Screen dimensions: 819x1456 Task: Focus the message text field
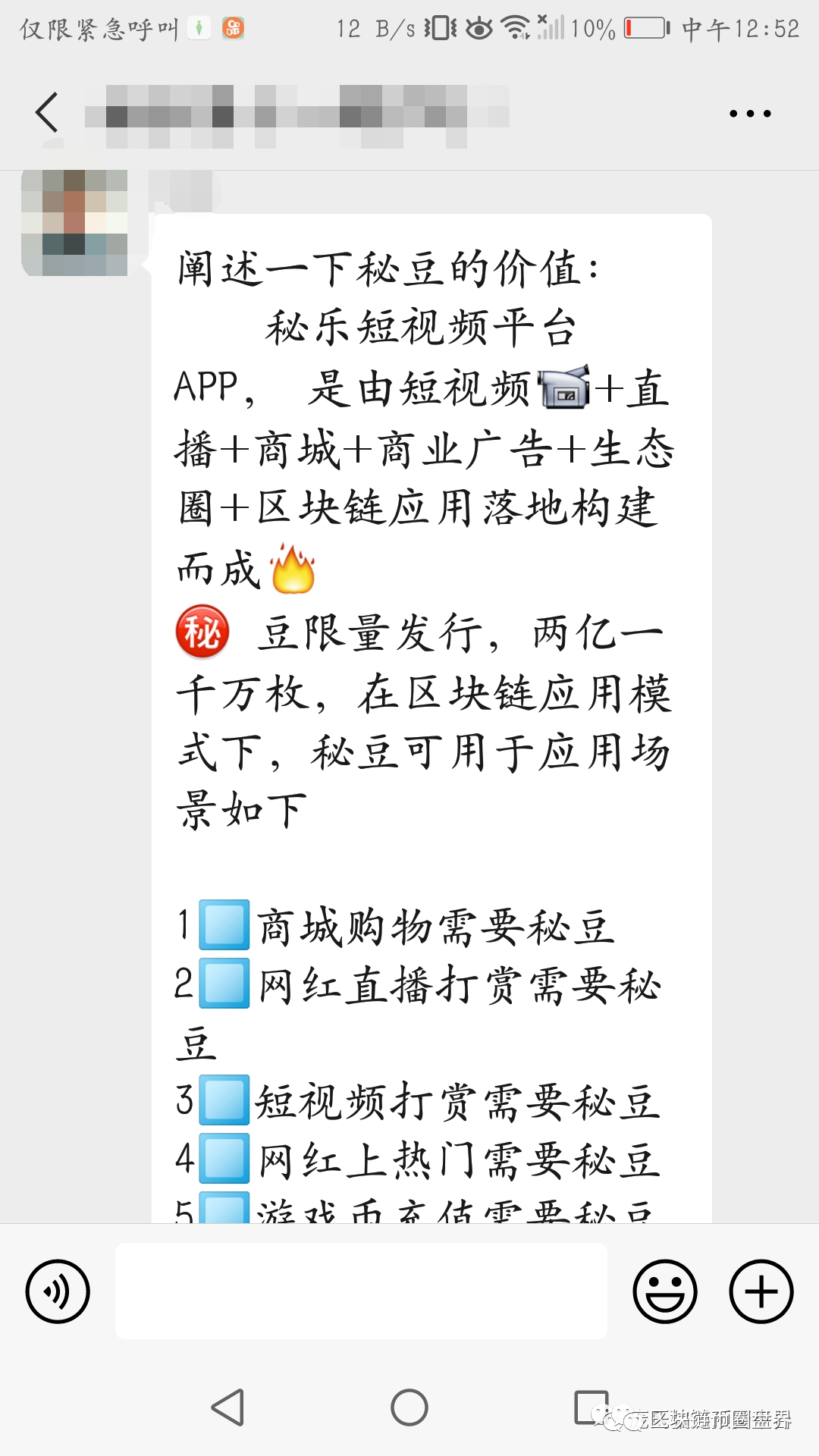coord(361,1291)
